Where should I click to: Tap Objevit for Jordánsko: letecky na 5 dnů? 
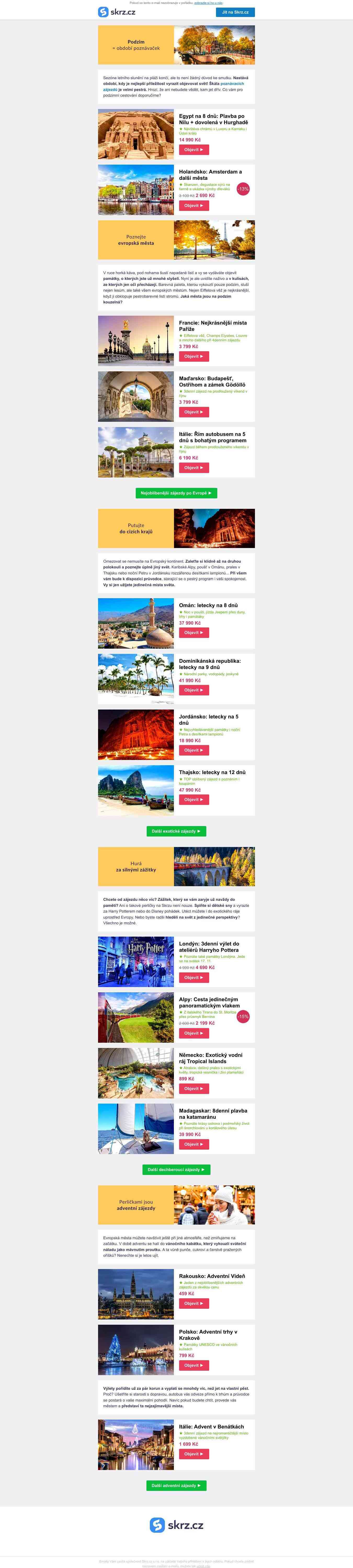pyautogui.click(x=193, y=751)
